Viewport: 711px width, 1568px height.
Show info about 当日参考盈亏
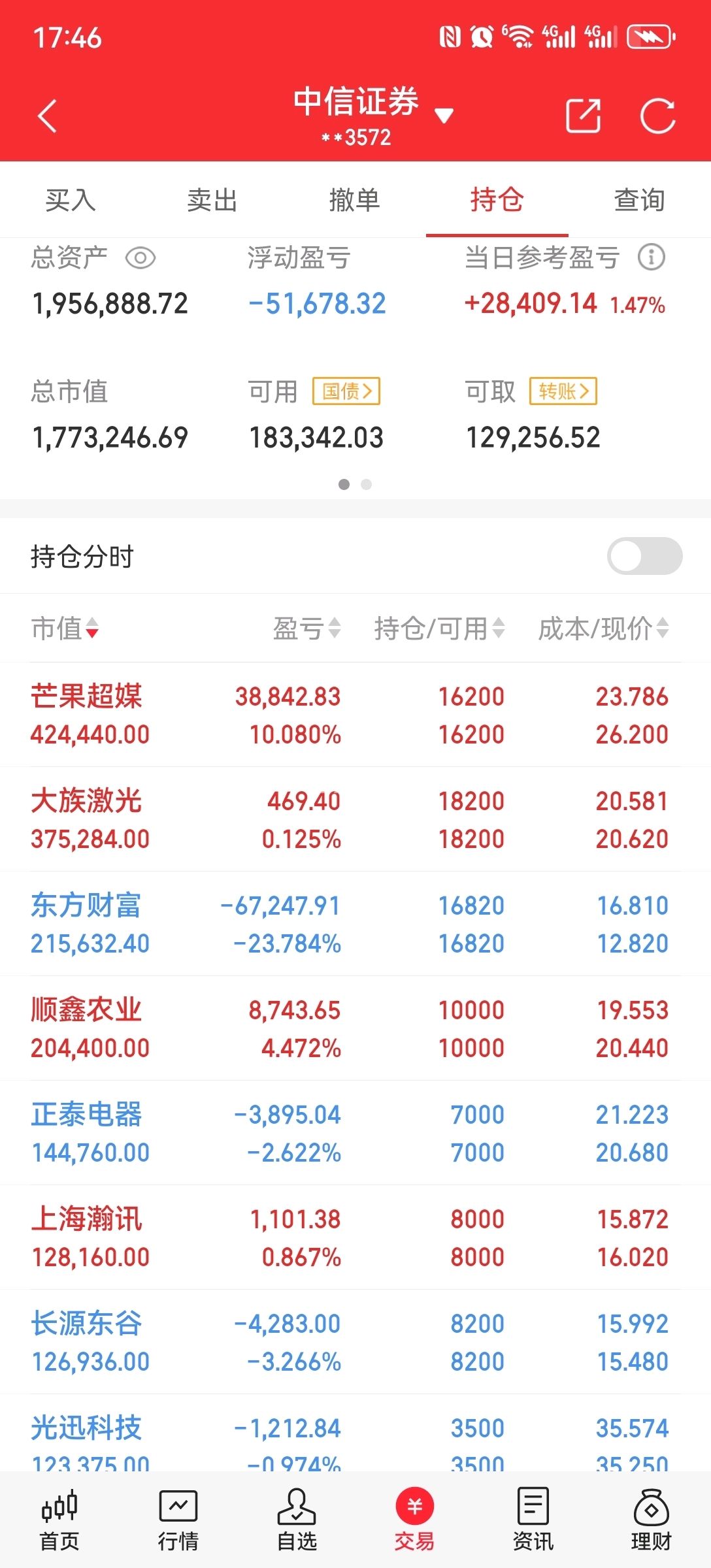pyautogui.click(x=651, y=257)
